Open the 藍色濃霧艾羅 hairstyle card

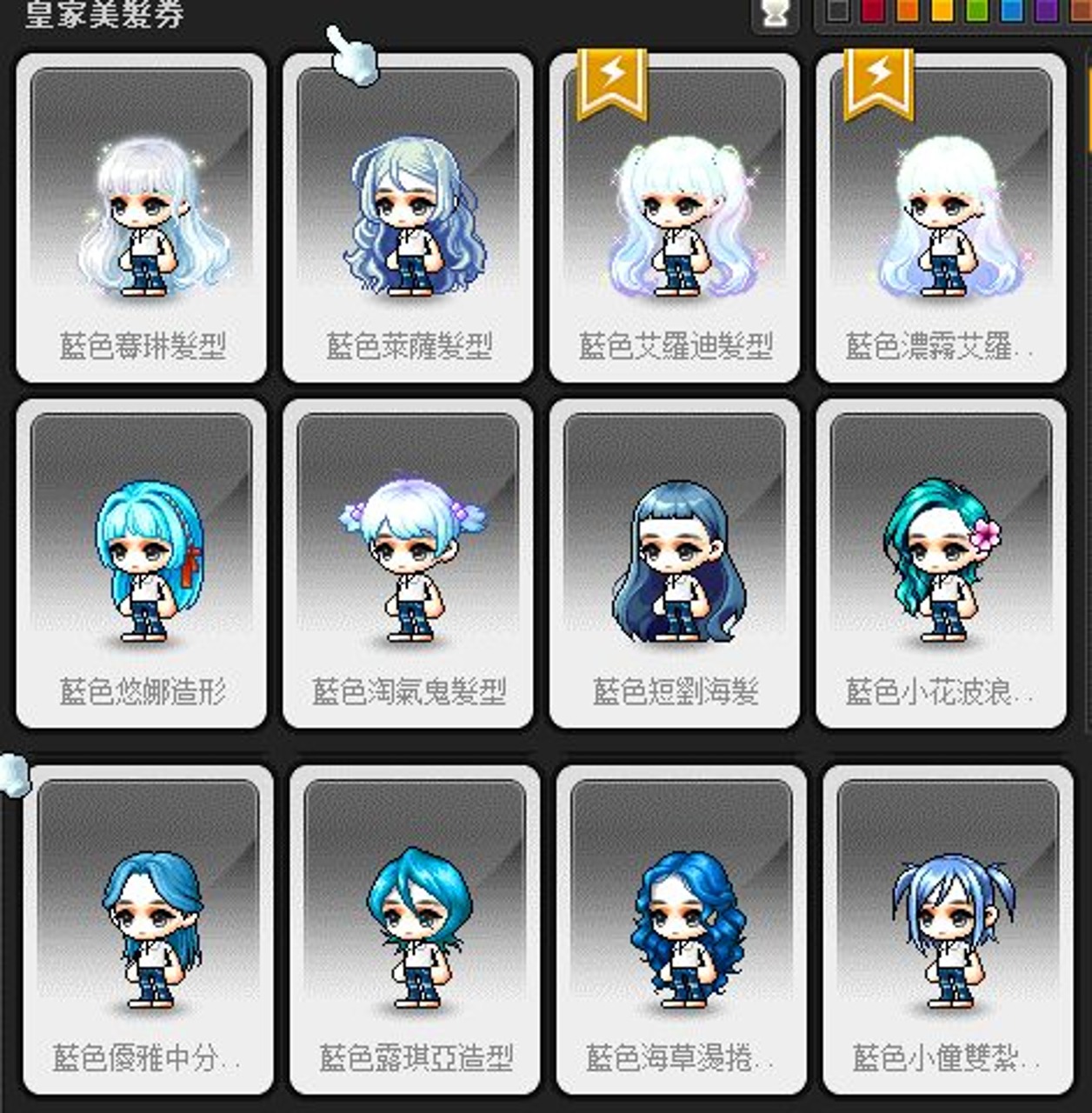click(942, 217)
